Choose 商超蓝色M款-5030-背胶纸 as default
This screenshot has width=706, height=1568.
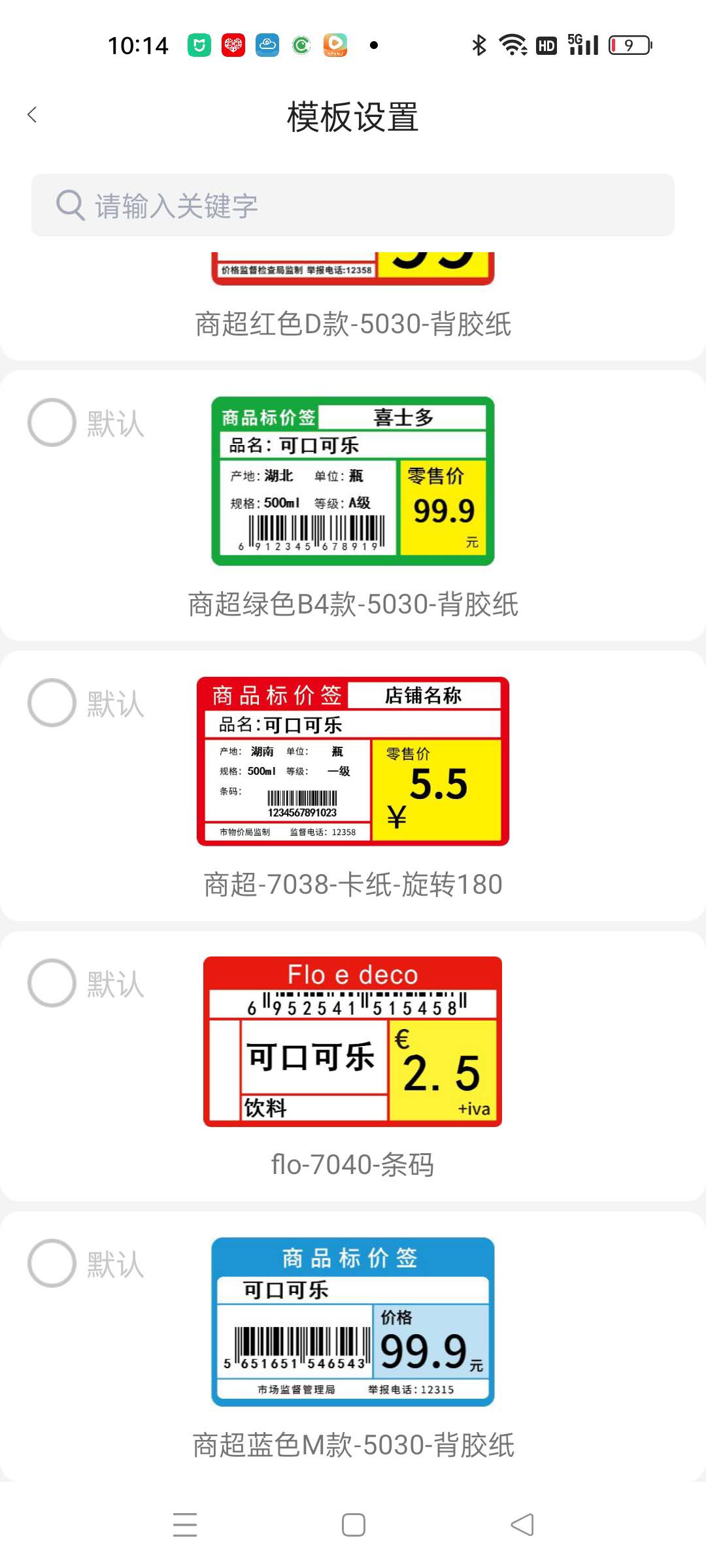(52, 1264)
